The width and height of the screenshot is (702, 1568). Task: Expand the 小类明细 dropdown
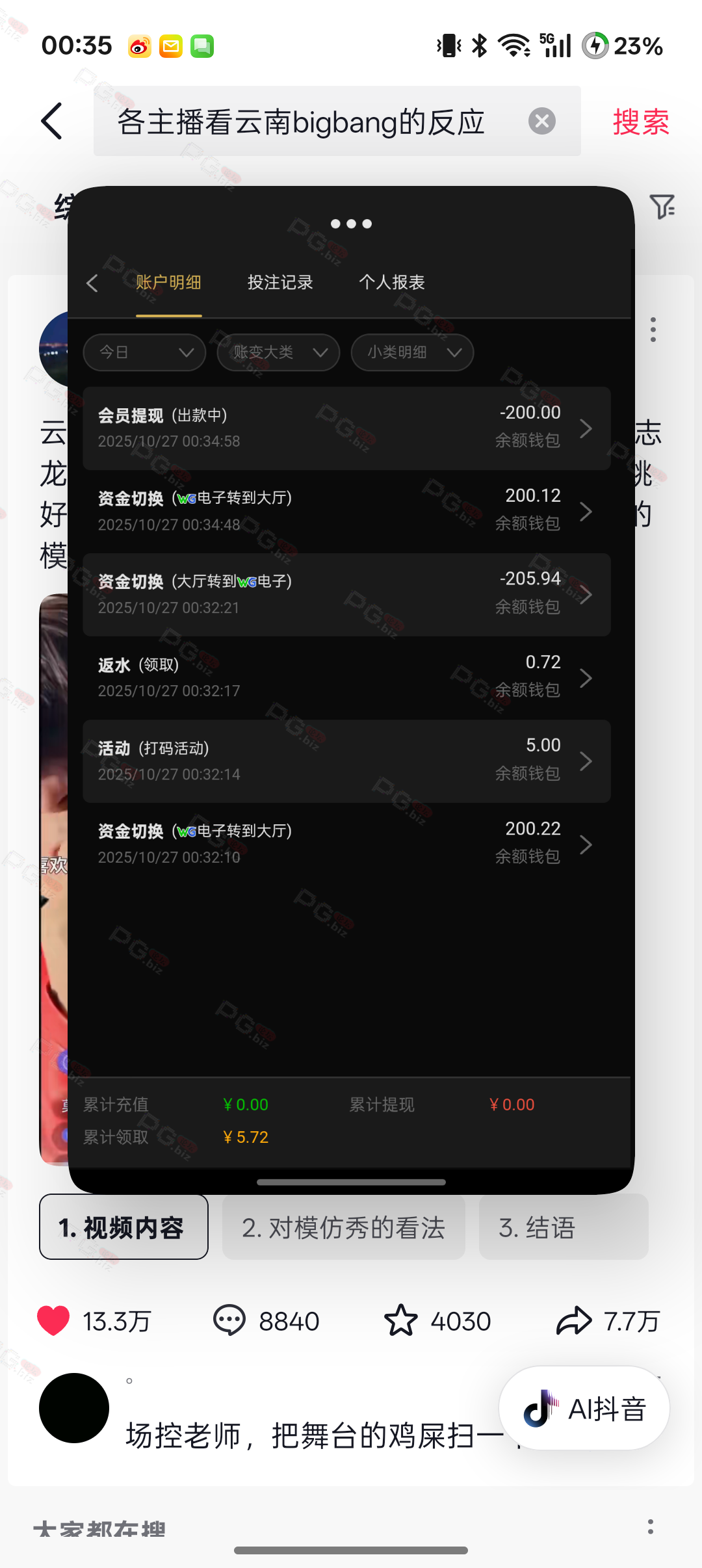pyautogui.click(x=412, y=352)
